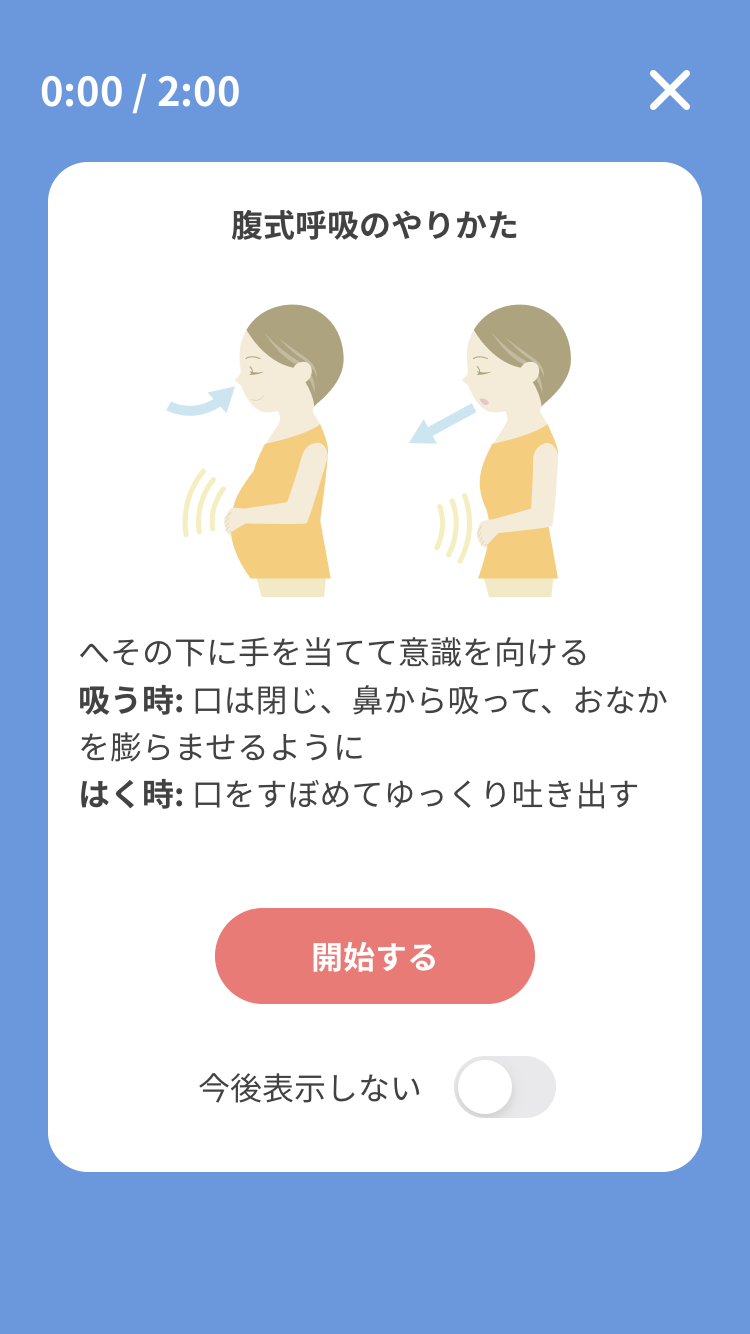Close the breathing exercise screen
The width and height of the screenshot is (750, 1334).
[669, 90]
